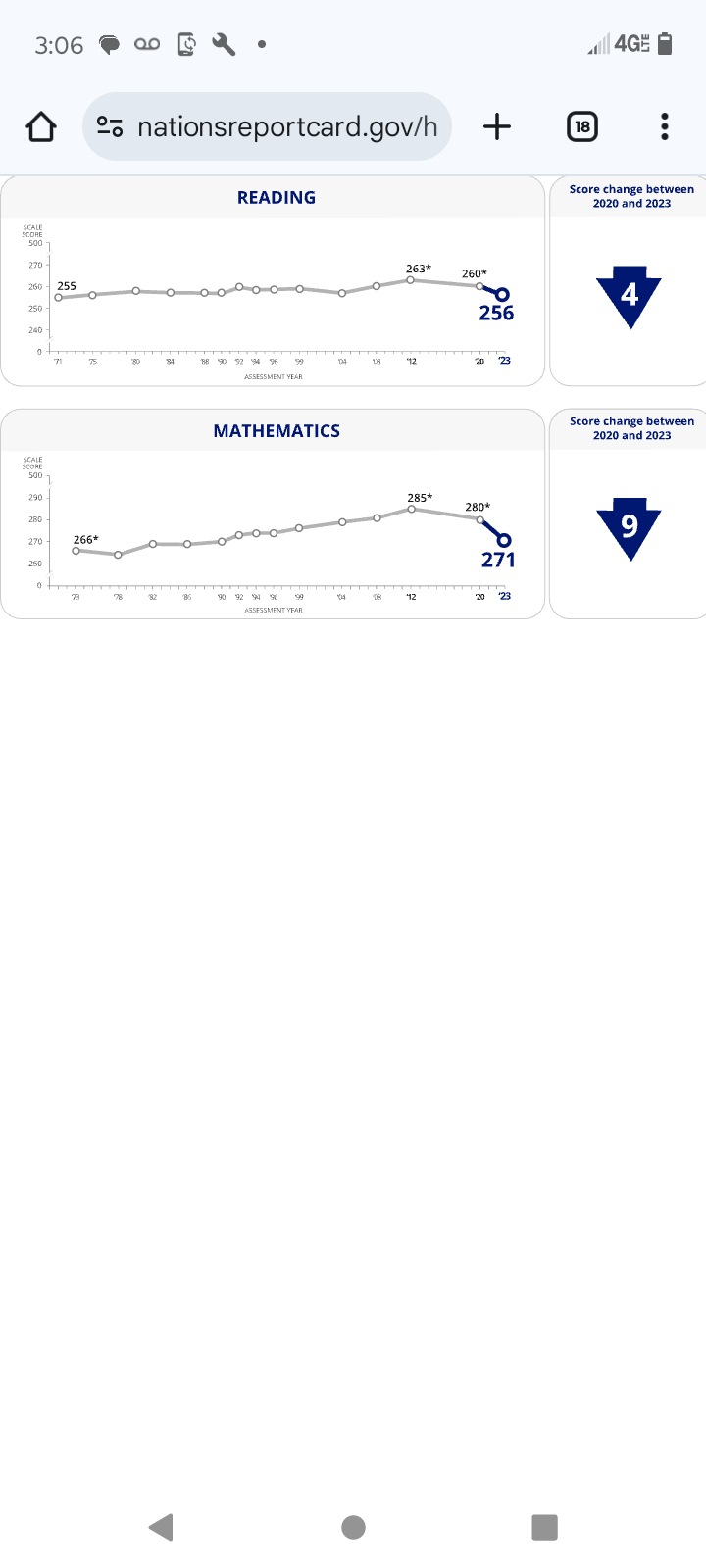Viewport: 706px width, 1568px height.
Task: Open a new browser tab
Action: click(497, 126)
